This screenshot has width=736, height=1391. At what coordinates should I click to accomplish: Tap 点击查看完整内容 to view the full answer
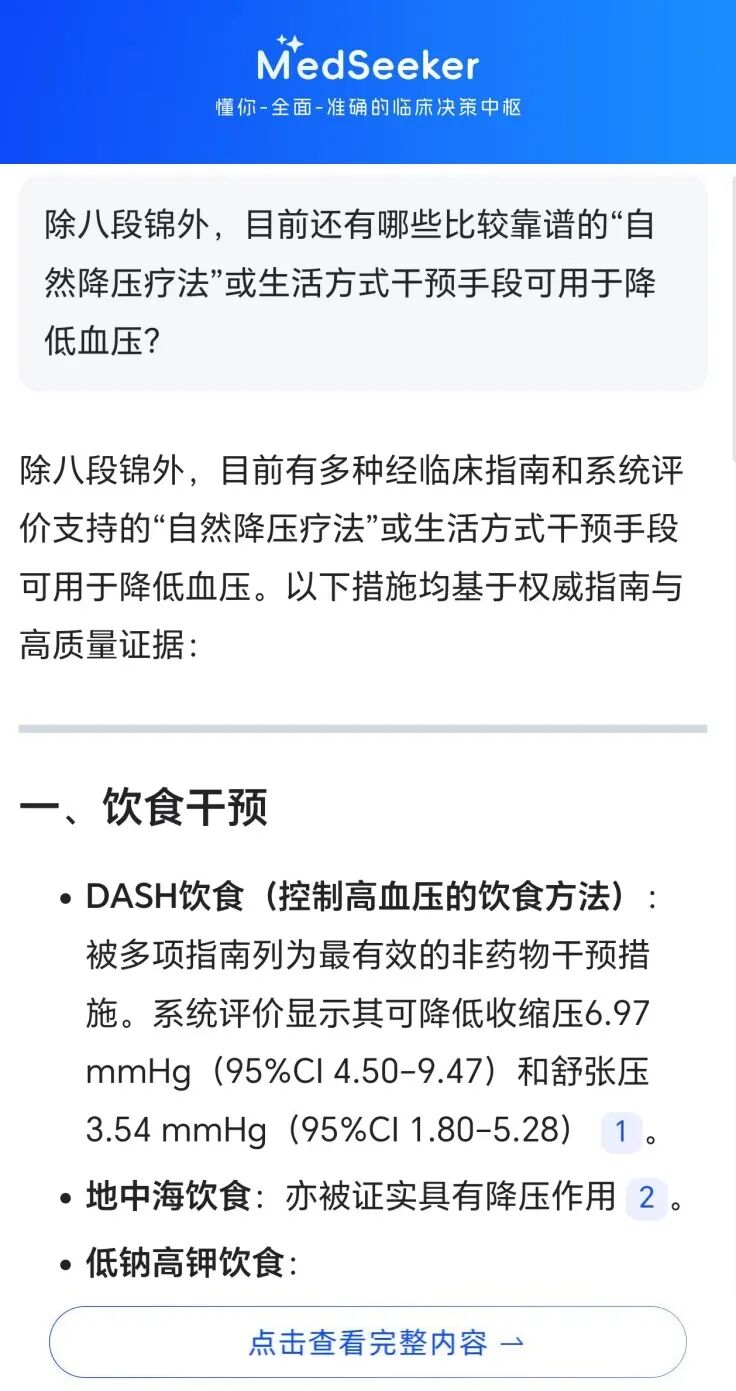click(368, 1342)
